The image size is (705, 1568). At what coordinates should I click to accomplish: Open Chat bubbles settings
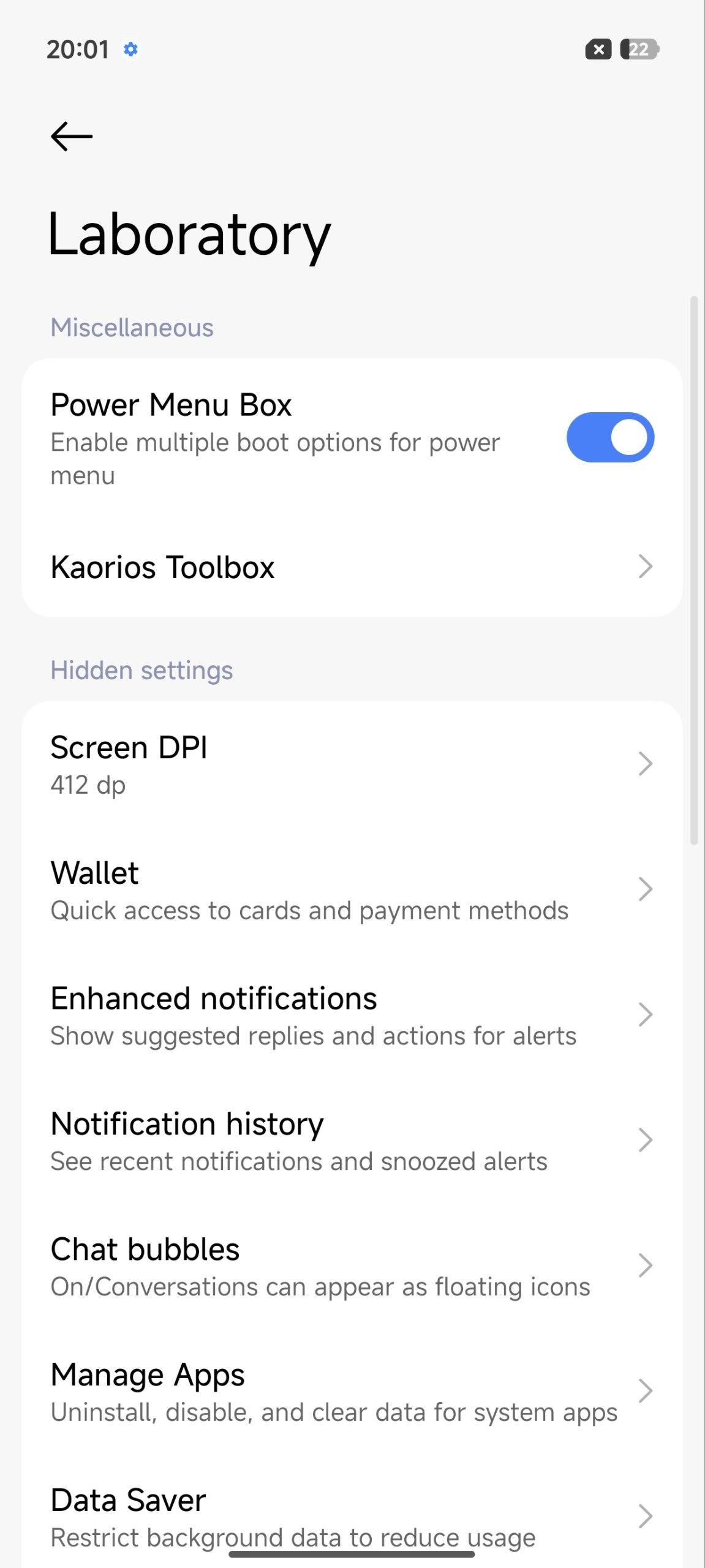coord(352,1267)
